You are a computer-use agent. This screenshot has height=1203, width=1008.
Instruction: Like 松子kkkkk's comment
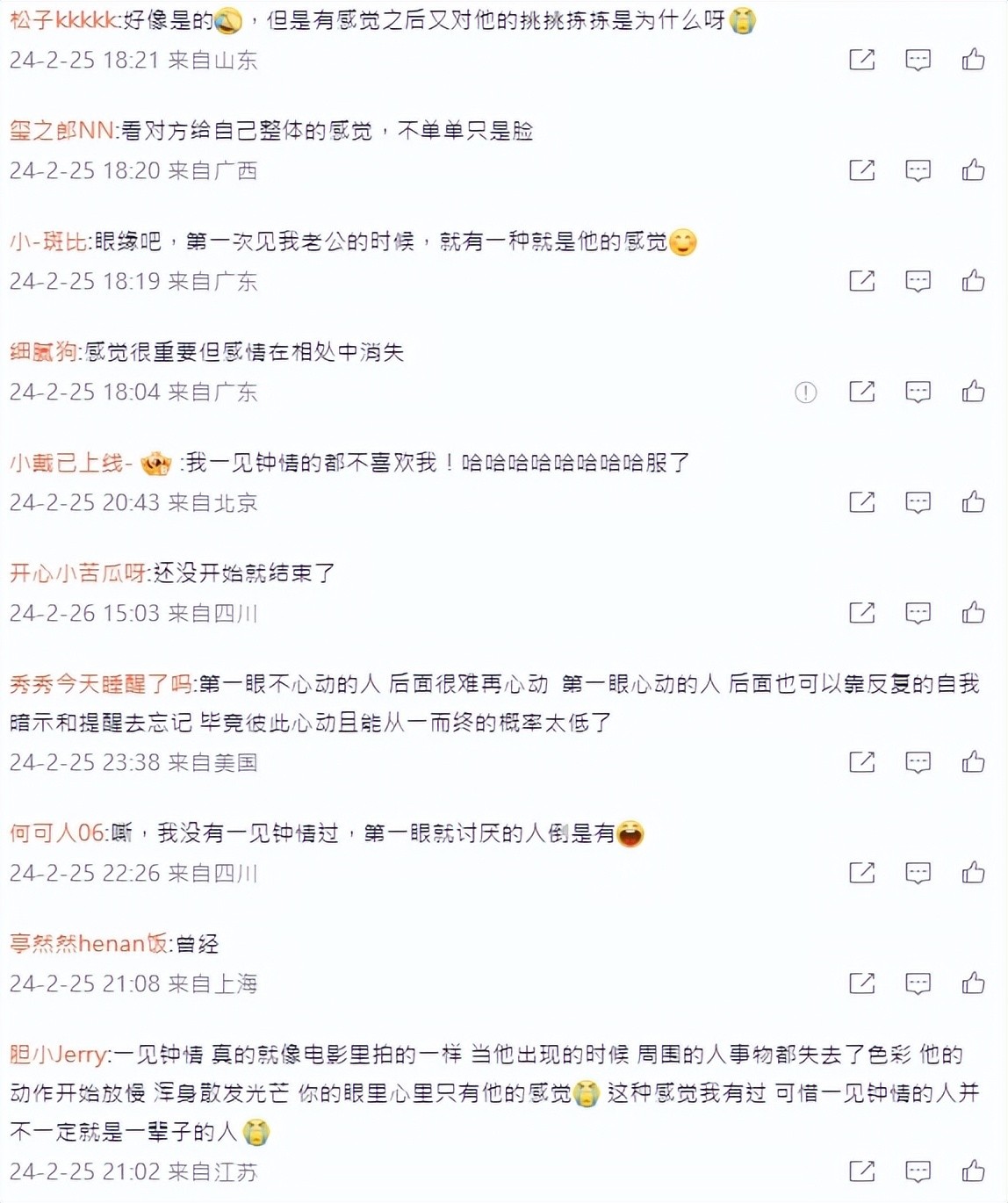tap(973, 60)
